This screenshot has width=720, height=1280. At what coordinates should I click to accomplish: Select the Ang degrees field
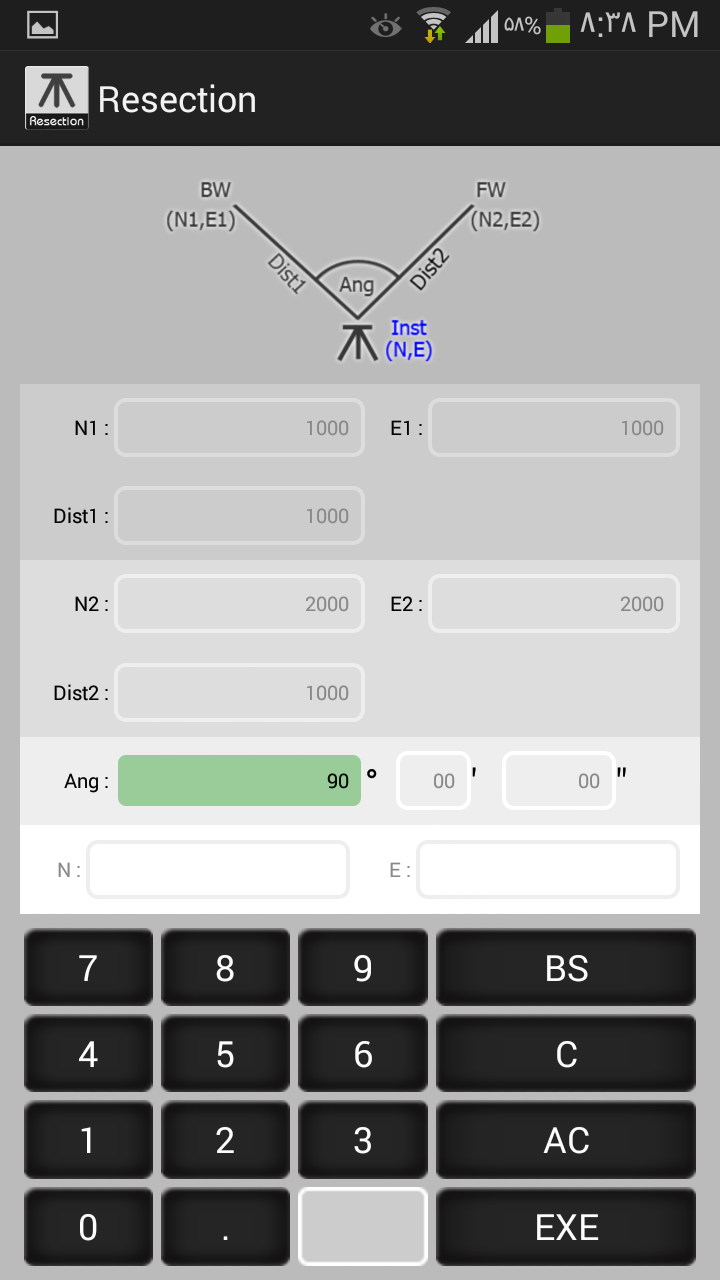pyautogui.click(x=239, y=781)
